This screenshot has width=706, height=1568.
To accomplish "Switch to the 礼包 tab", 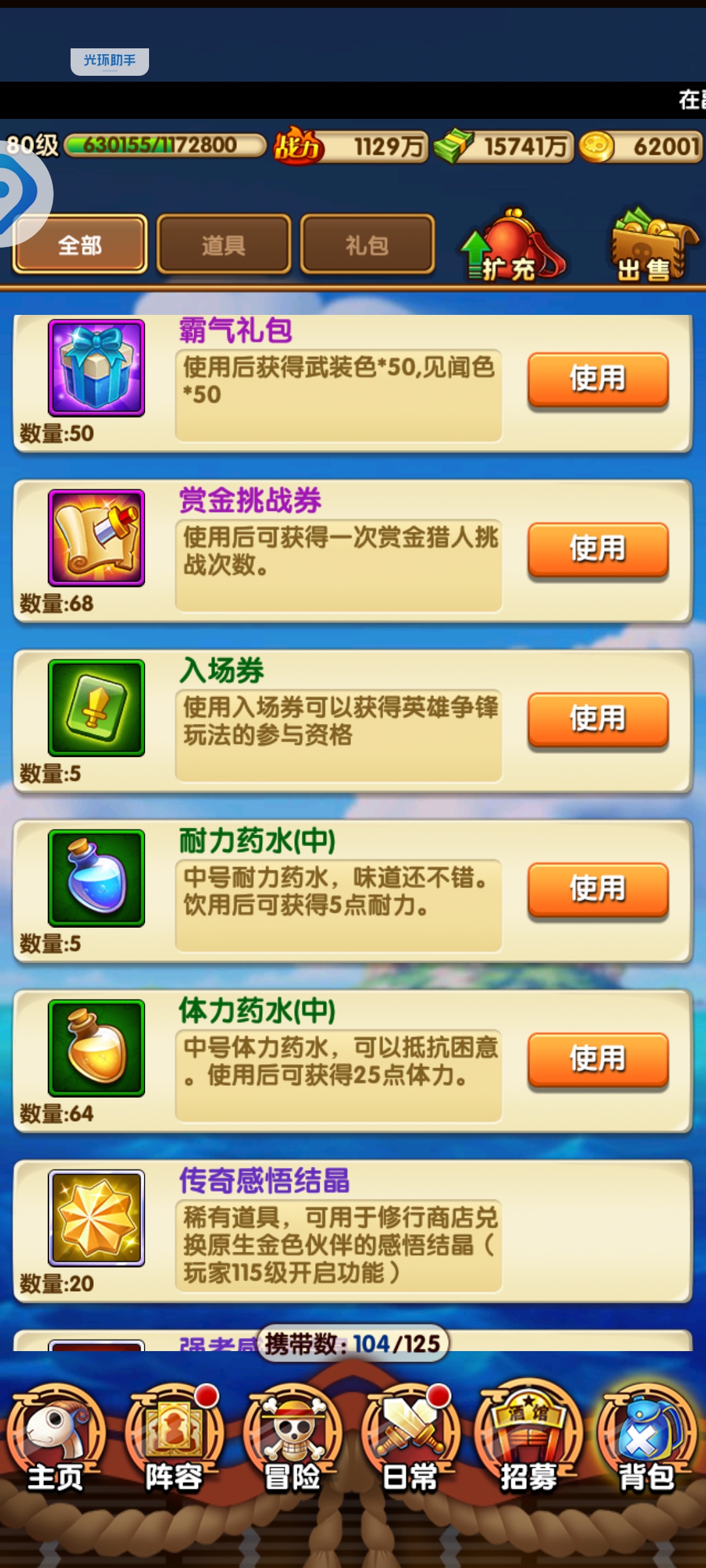I will pos(367,245).
